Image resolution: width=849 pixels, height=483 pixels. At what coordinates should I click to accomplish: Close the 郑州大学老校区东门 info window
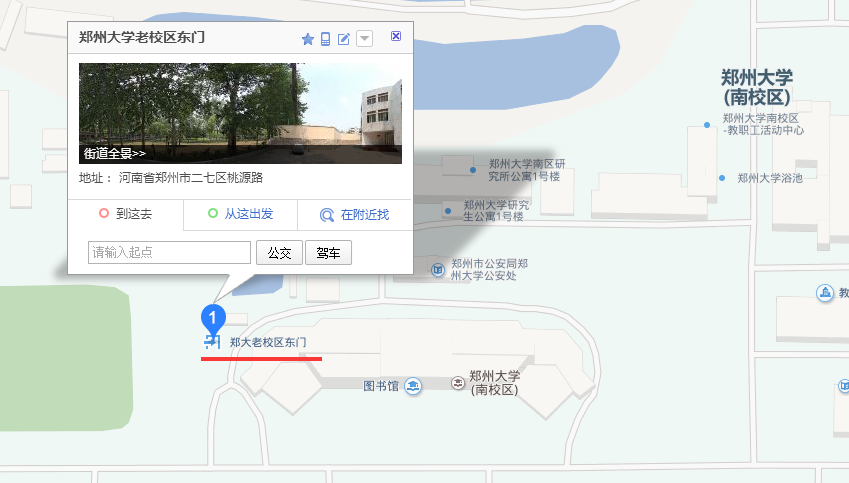(x=396, y=36)
